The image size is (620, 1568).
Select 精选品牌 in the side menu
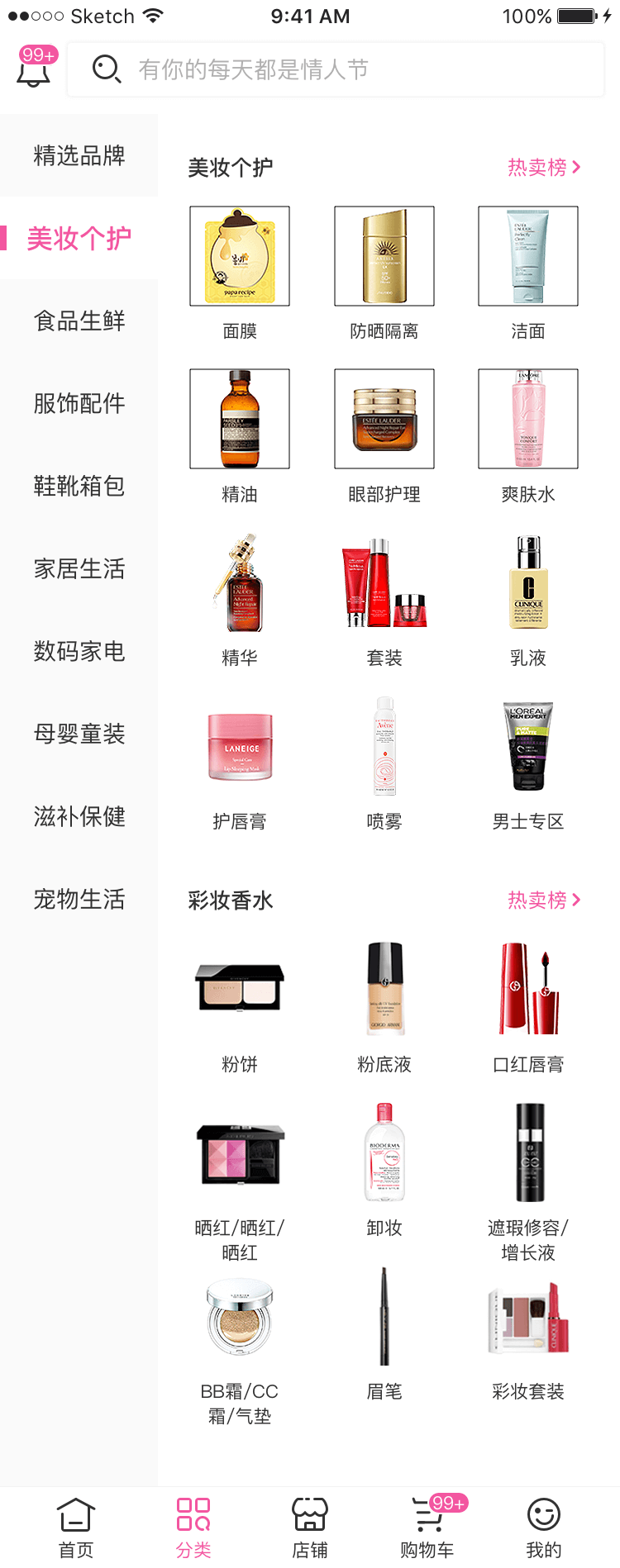coord(79,155)
